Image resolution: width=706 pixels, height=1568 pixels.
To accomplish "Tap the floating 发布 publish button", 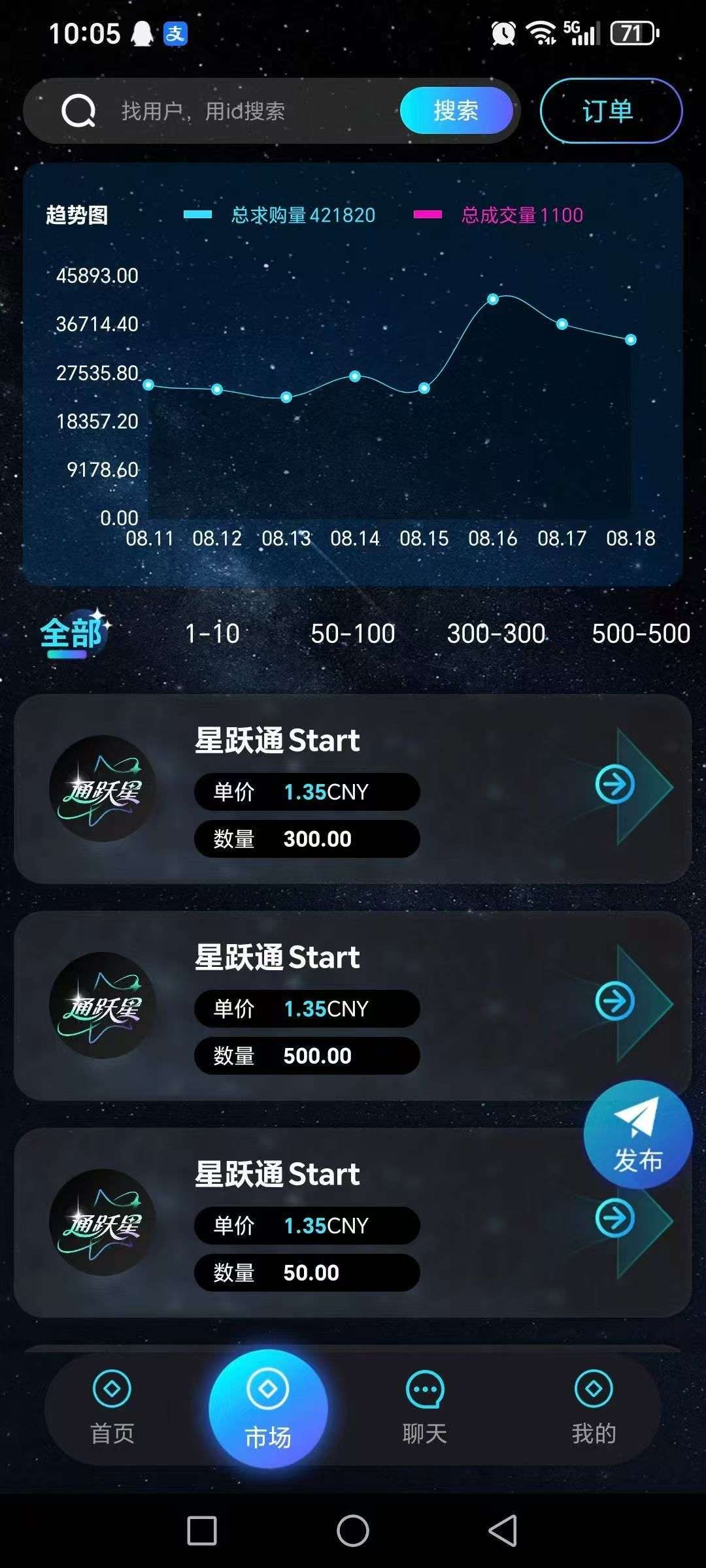I will (x=637, y=1135).
